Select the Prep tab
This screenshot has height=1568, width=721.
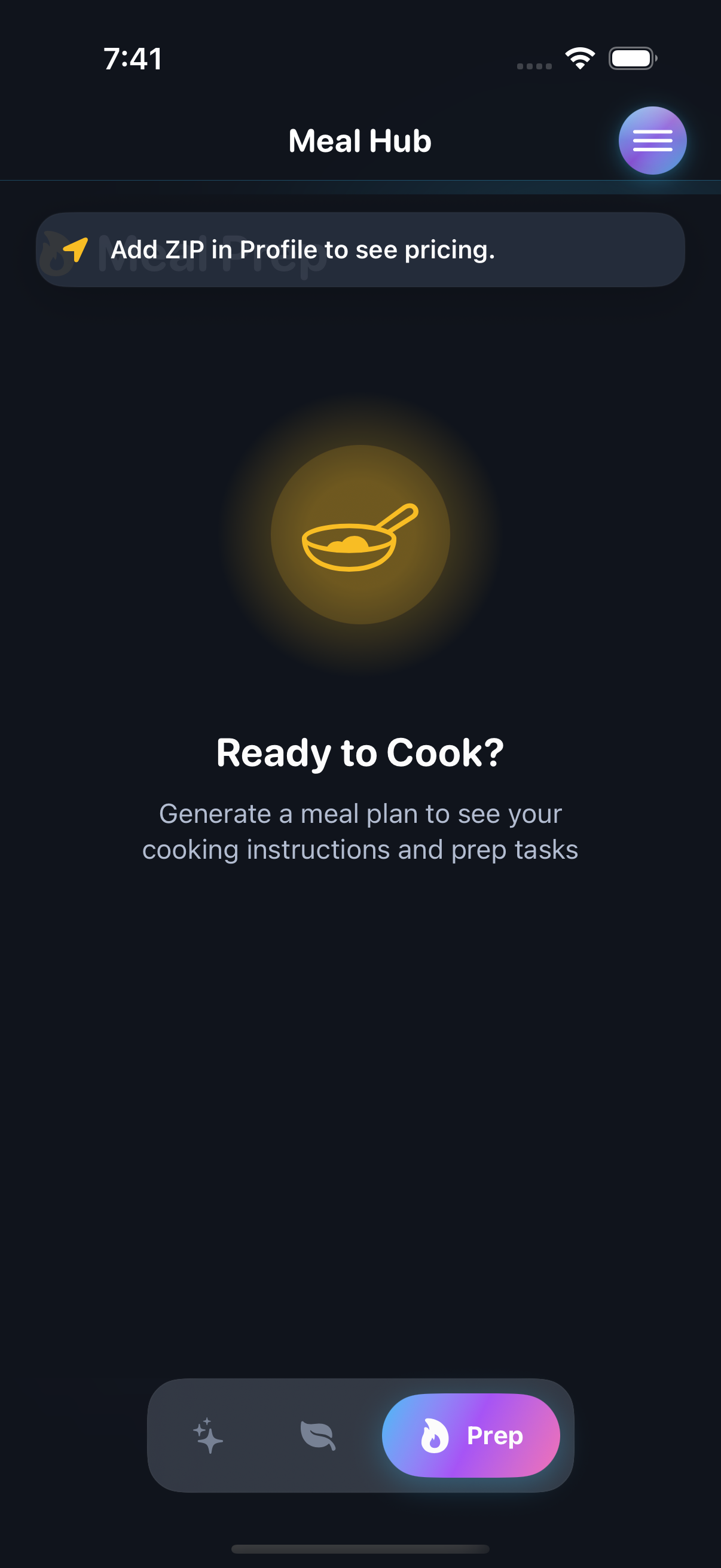coord(471,1435)
